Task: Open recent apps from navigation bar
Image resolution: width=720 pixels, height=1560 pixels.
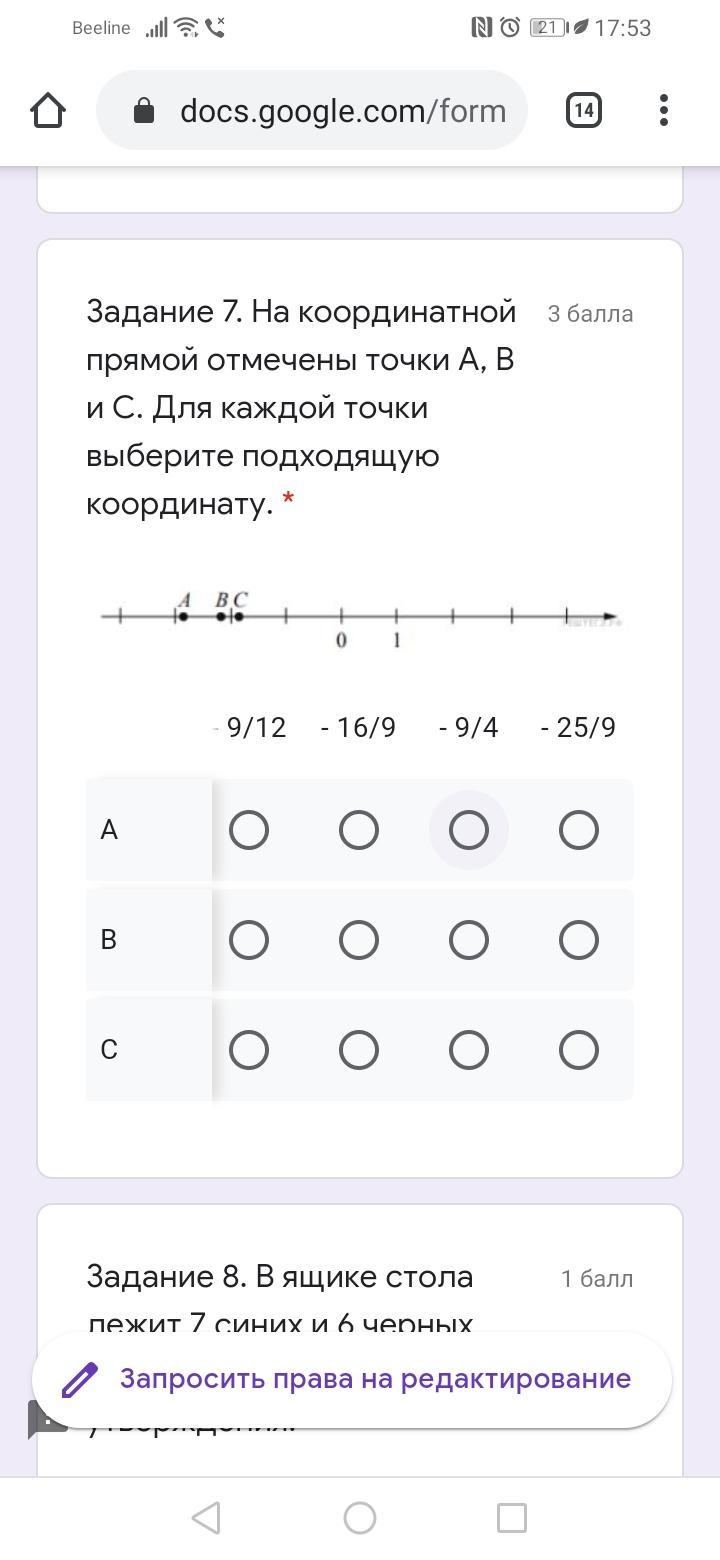Action: pos(512,1518)
